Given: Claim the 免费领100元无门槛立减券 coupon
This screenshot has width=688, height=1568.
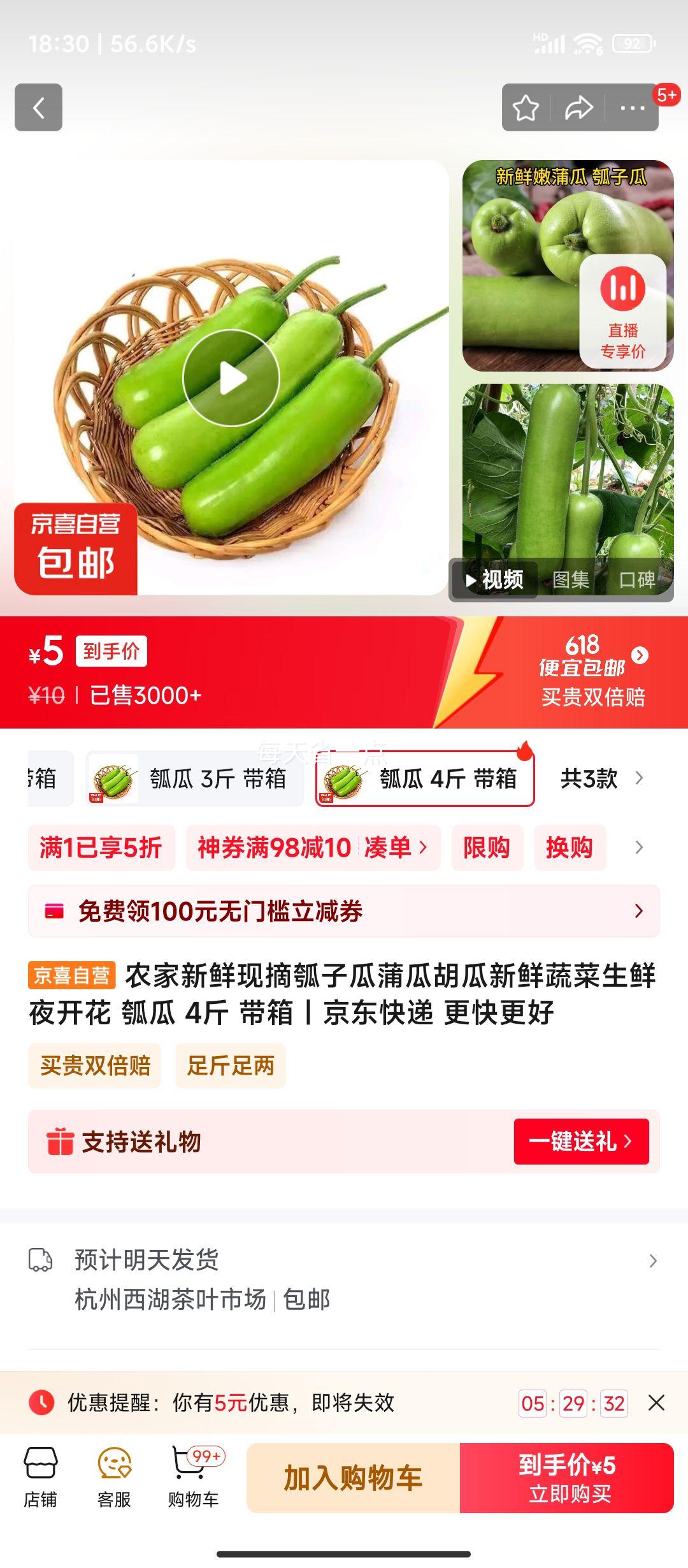Looking at the screenshot, I should click(x=343, y=911).
